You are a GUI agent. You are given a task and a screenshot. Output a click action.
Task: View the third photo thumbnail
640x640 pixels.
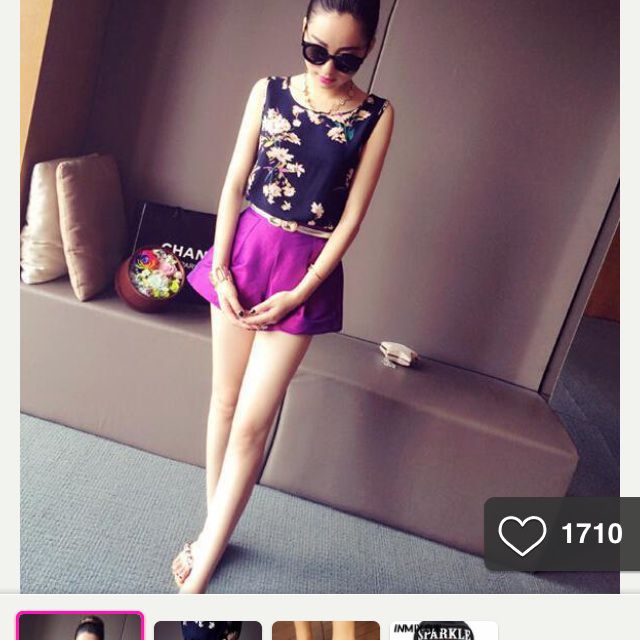click(326, 630)
